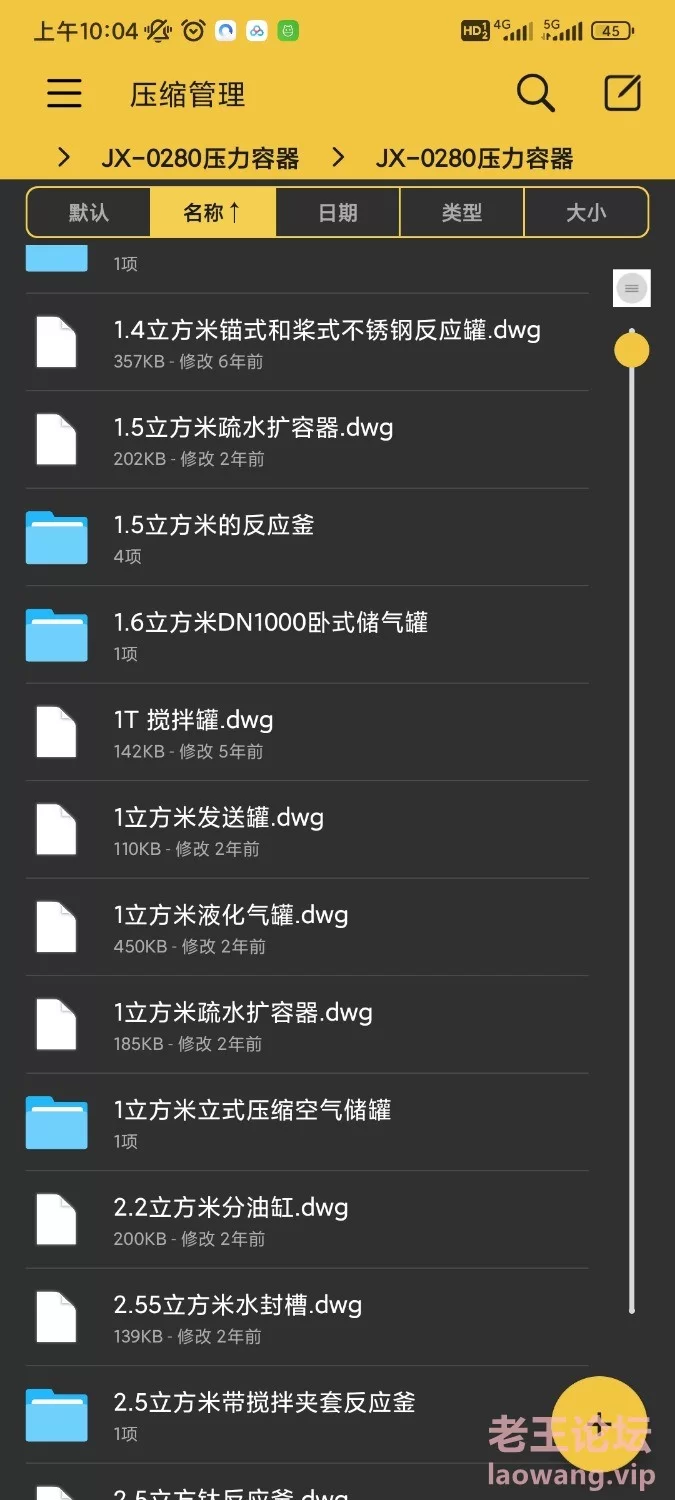Open 1立方米液化气罐.dwg

307,928
